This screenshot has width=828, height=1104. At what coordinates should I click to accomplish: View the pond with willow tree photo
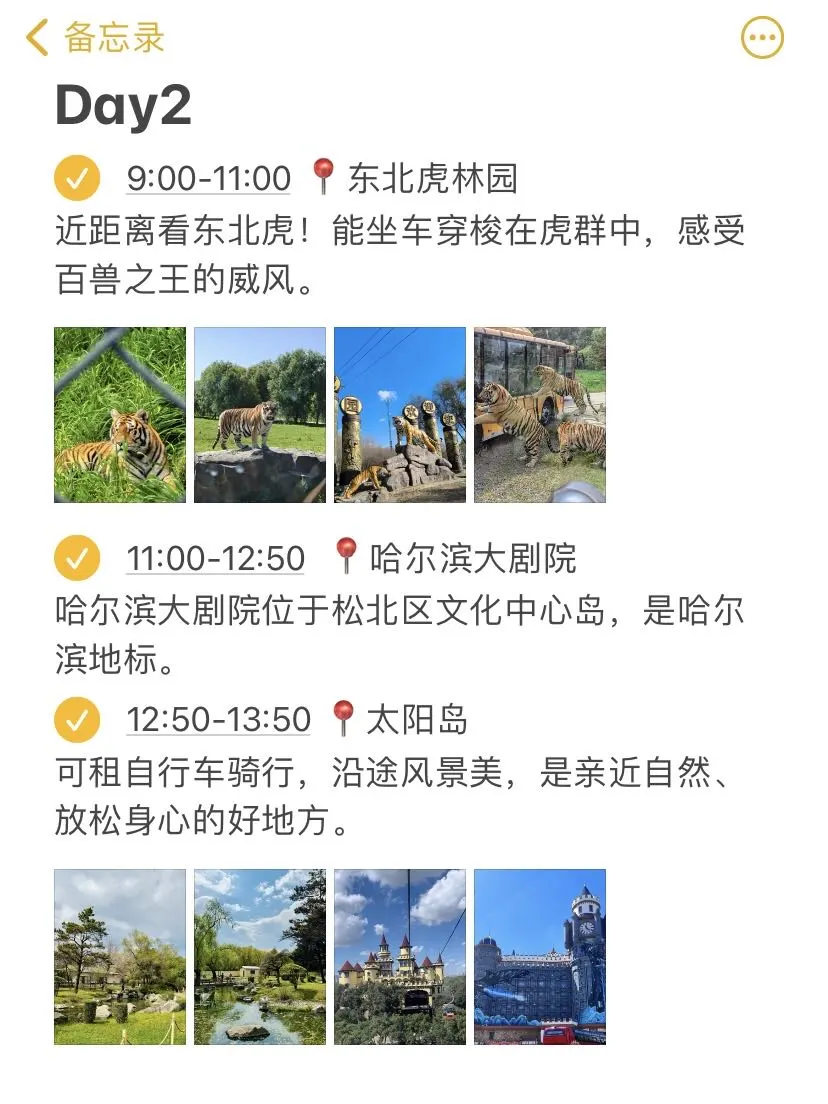click(x=260, y=957)
